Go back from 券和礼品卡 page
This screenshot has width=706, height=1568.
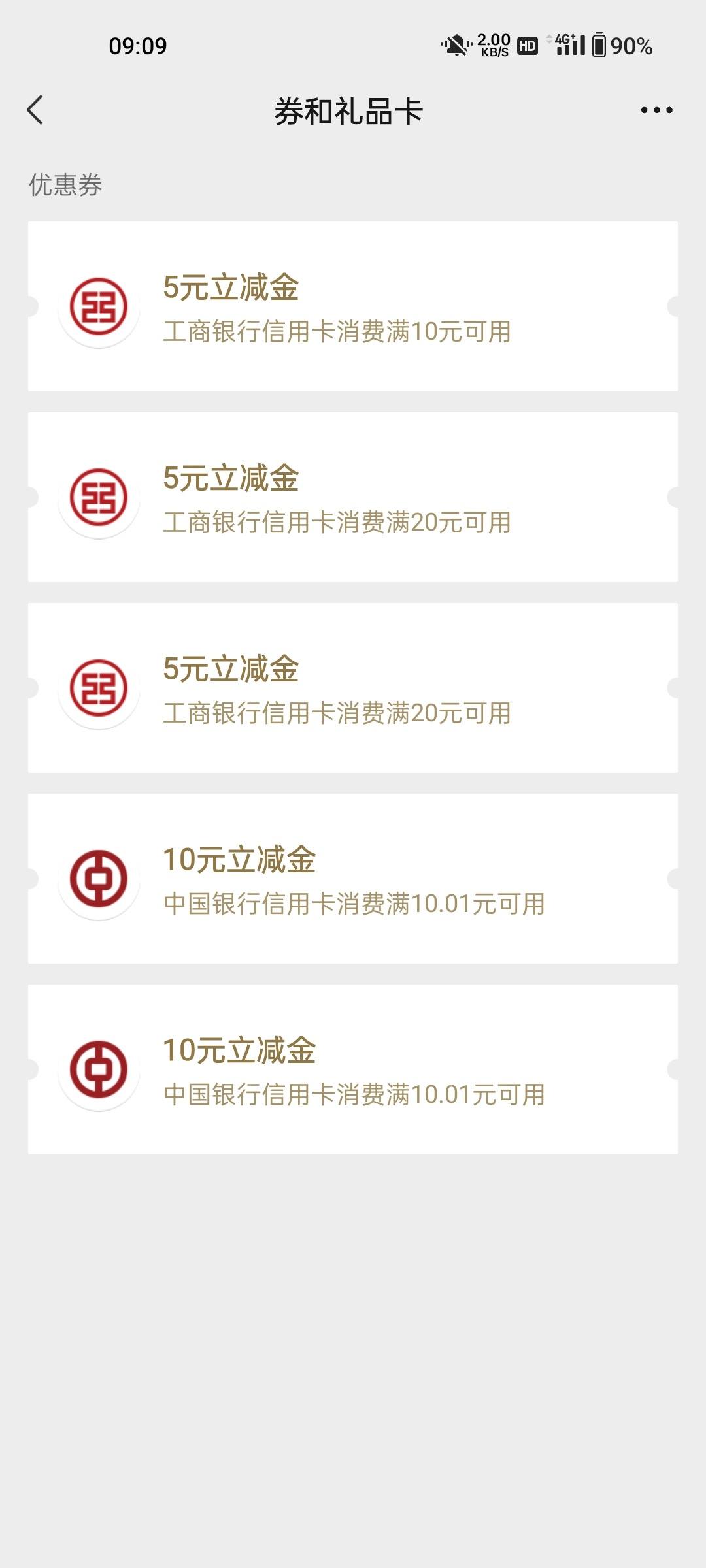(x=35, y=110)
